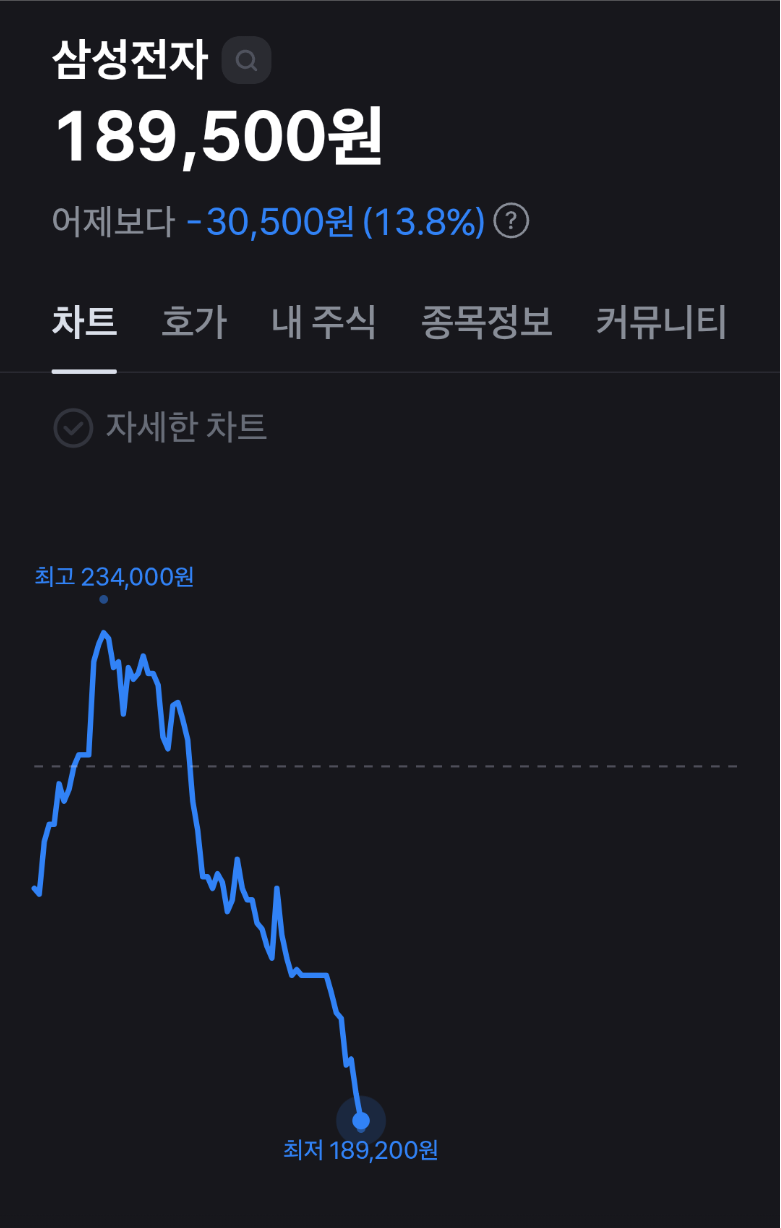Open the question mark help icon
Screen dimensions: 781x1228
click(x=511, y=221)
